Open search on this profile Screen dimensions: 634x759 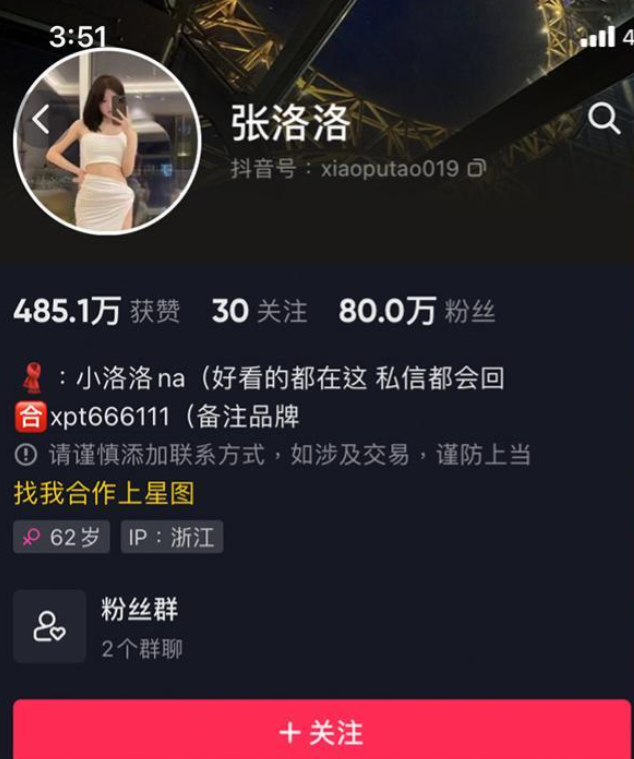[604, 120]
